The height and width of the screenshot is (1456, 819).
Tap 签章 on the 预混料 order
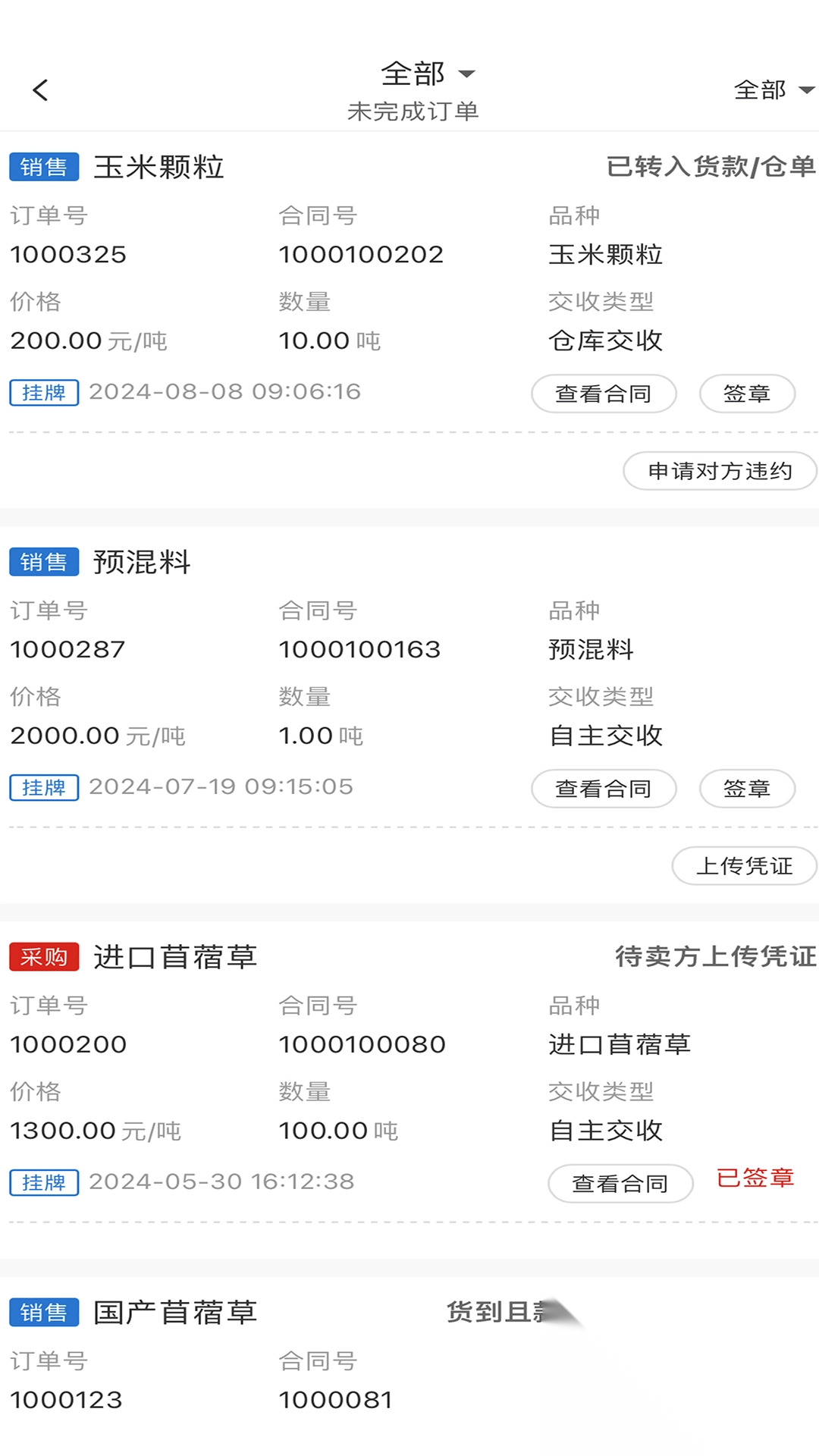[746, 789]
